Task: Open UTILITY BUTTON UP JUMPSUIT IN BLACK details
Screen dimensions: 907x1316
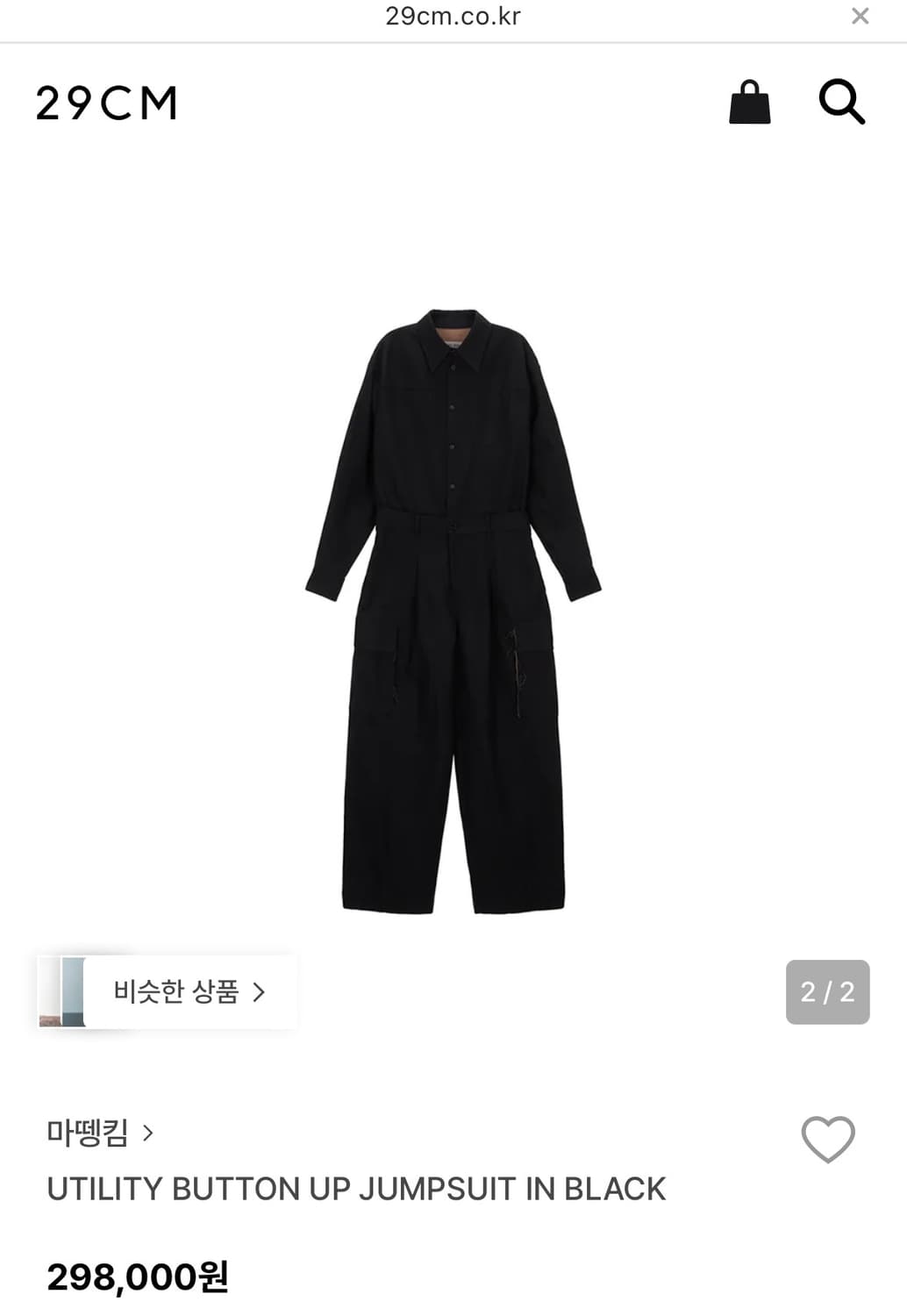Action: [x=354, y=1190]
